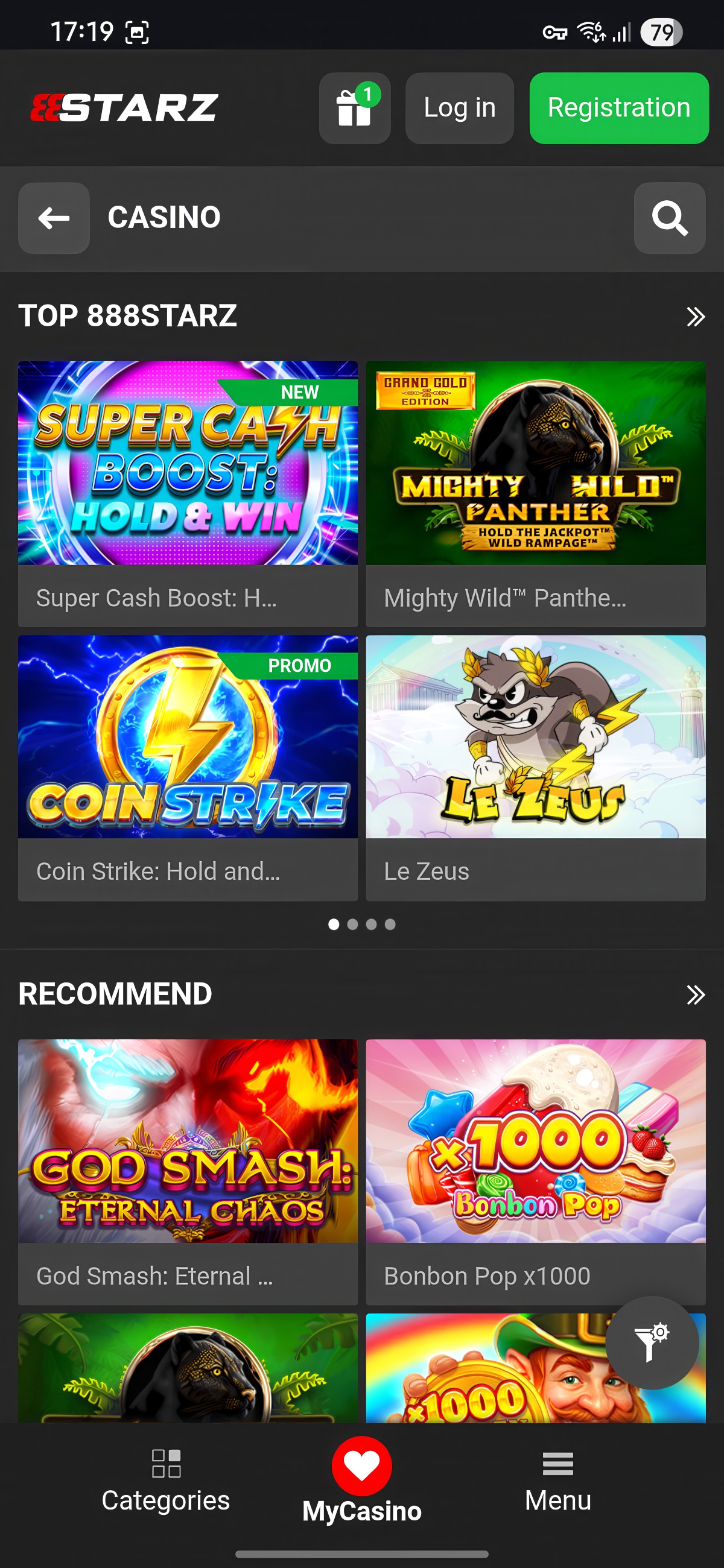This screenshot has width=724, height=1568.
Task: Switch to the Categories tab
Action: coord(166,1481)
